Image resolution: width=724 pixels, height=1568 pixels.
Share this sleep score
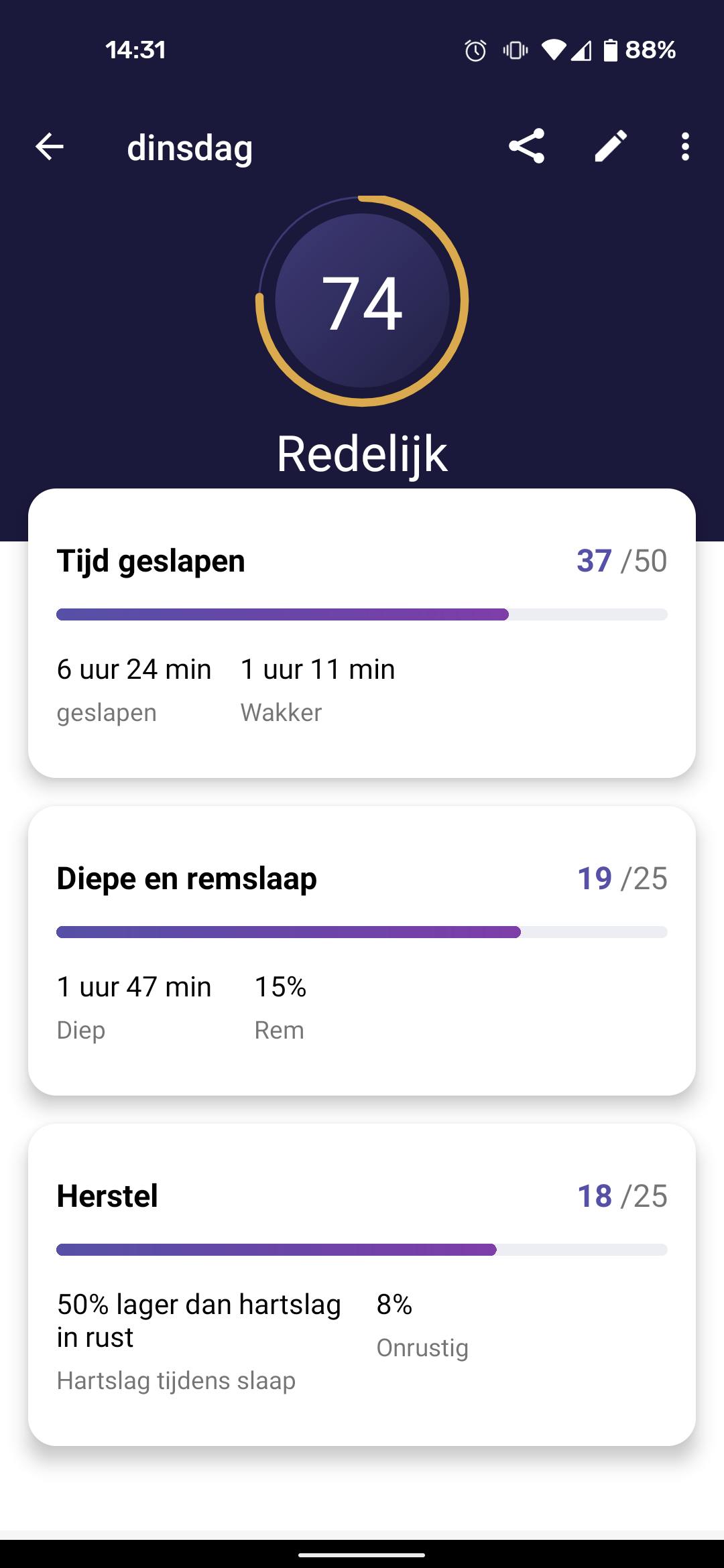tap(526, 146)
